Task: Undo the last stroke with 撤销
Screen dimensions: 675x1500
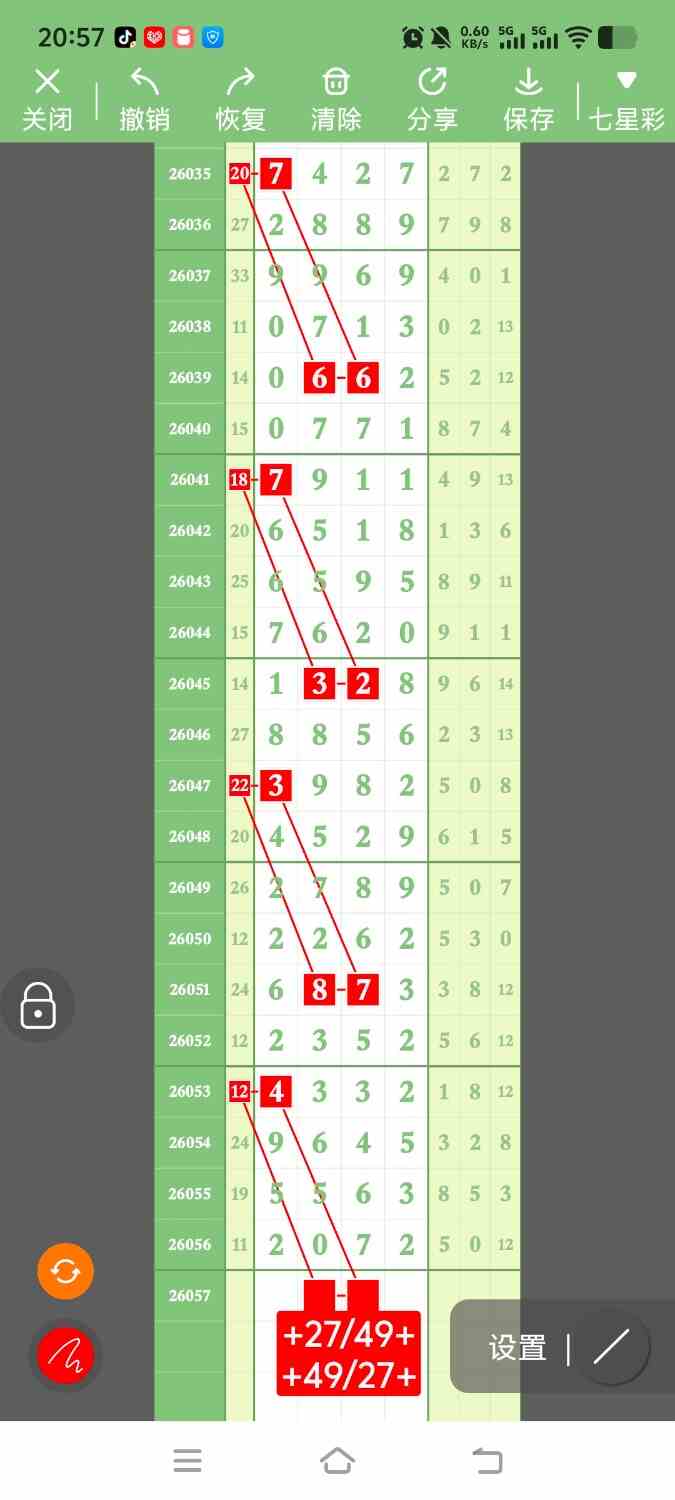Action: 144,100
